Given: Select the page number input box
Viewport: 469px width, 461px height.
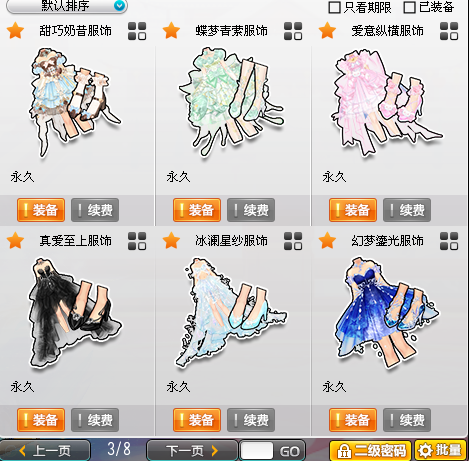Looking at the screenshot, I should pyautogui.click(x=257, y=451).
